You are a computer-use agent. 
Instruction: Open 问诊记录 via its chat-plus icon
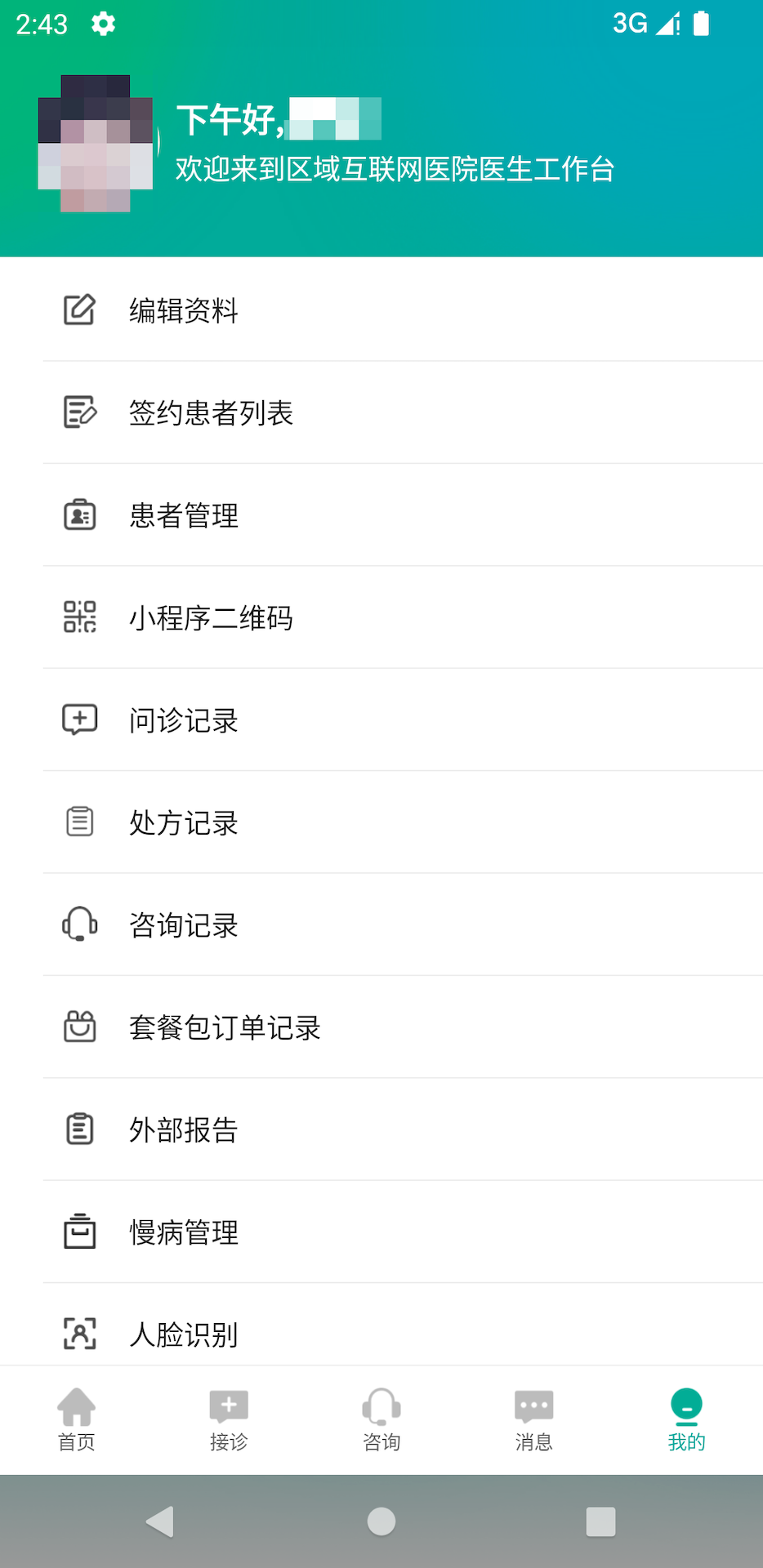tap(78, 720)
